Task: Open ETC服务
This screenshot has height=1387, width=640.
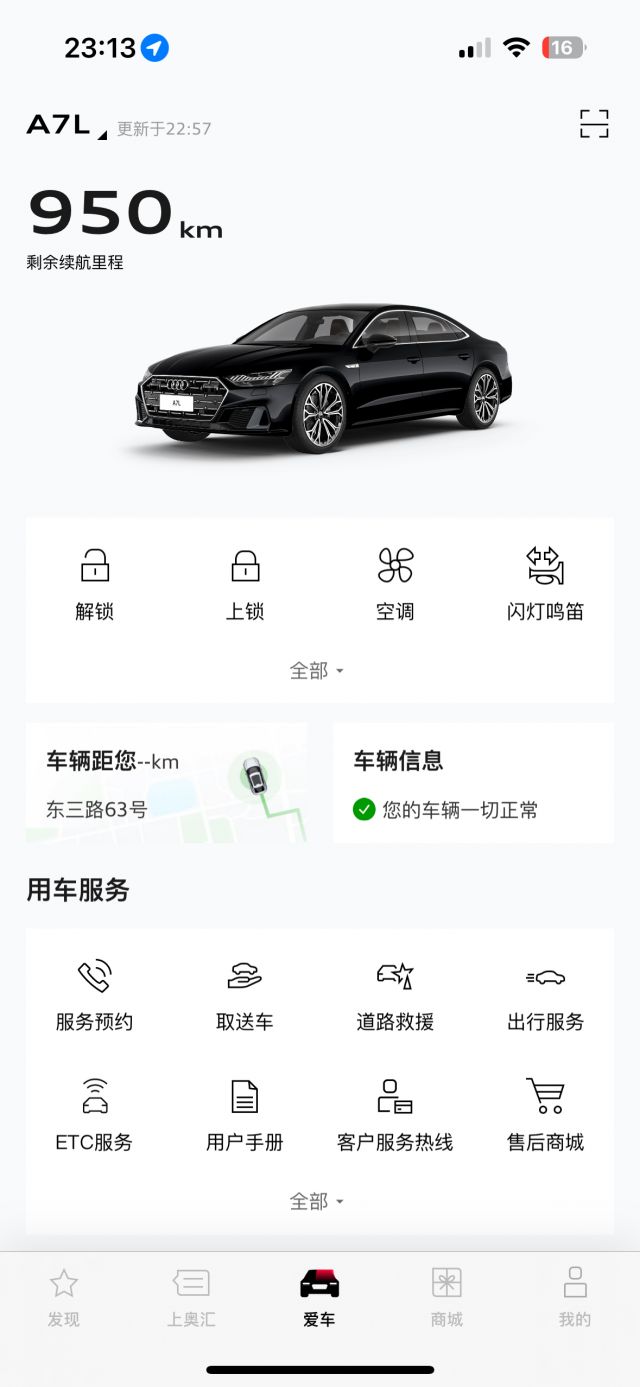Action: (95, 1116)
